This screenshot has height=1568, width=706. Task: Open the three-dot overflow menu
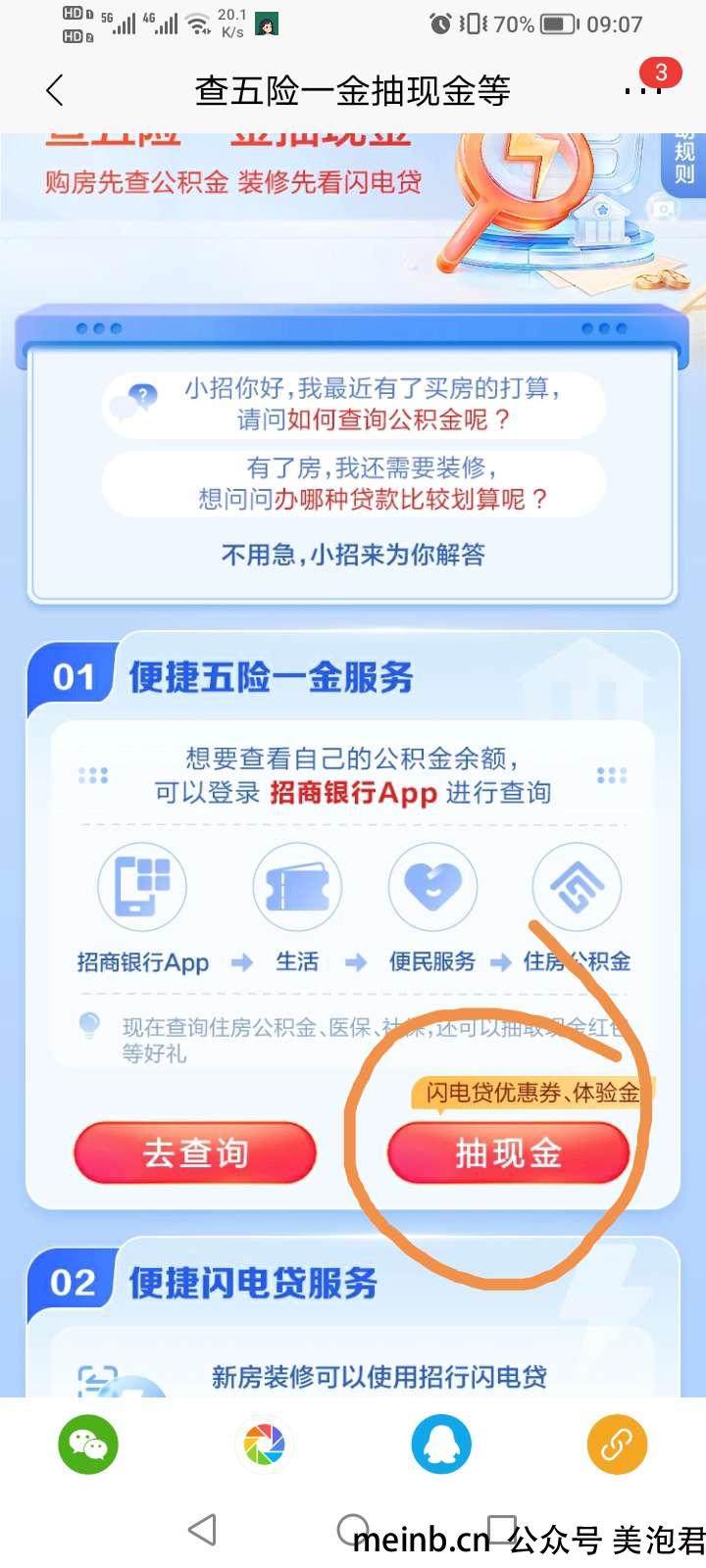point(643,91)
